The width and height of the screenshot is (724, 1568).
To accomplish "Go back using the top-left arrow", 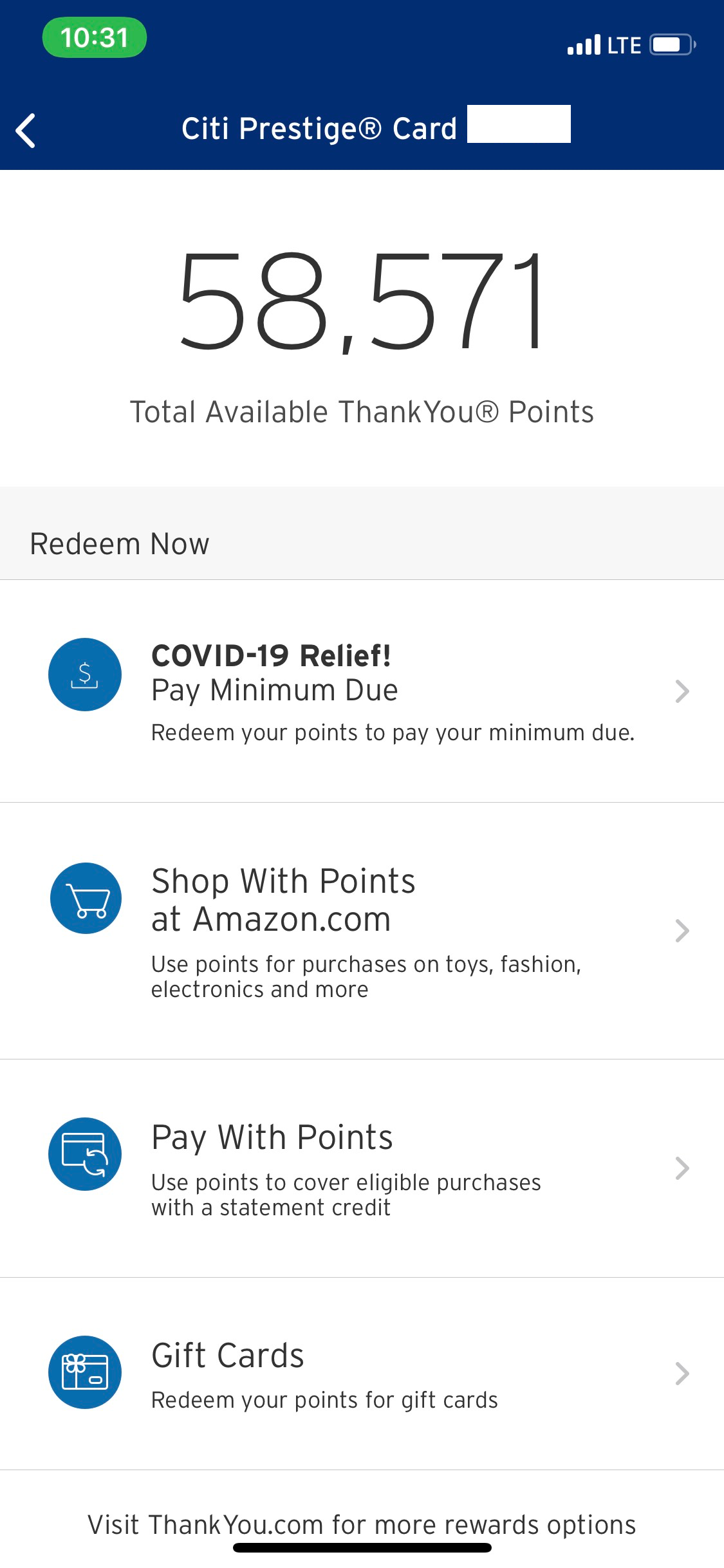I will (26, 131).
